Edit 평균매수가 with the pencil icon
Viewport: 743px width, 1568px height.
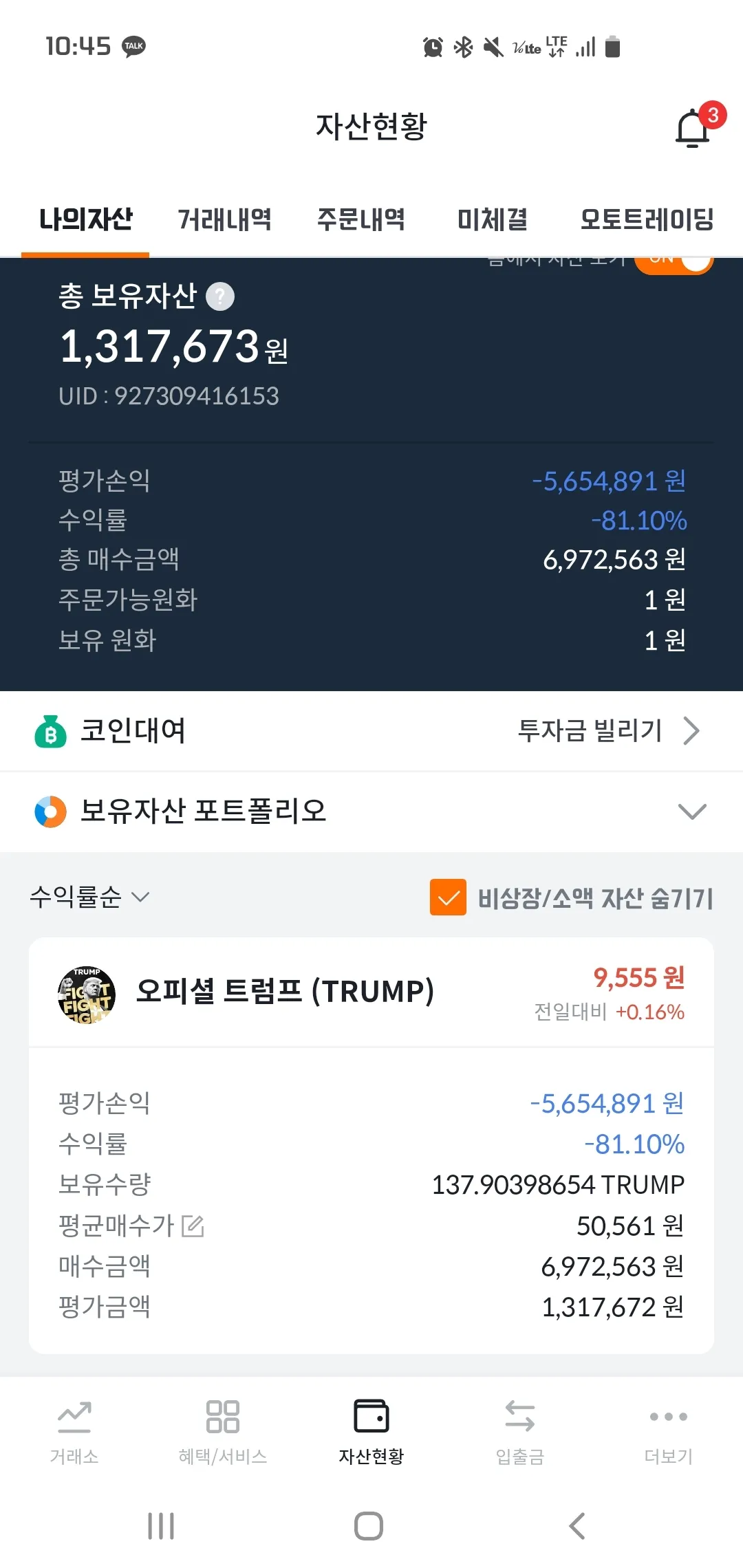point(193,1226)
